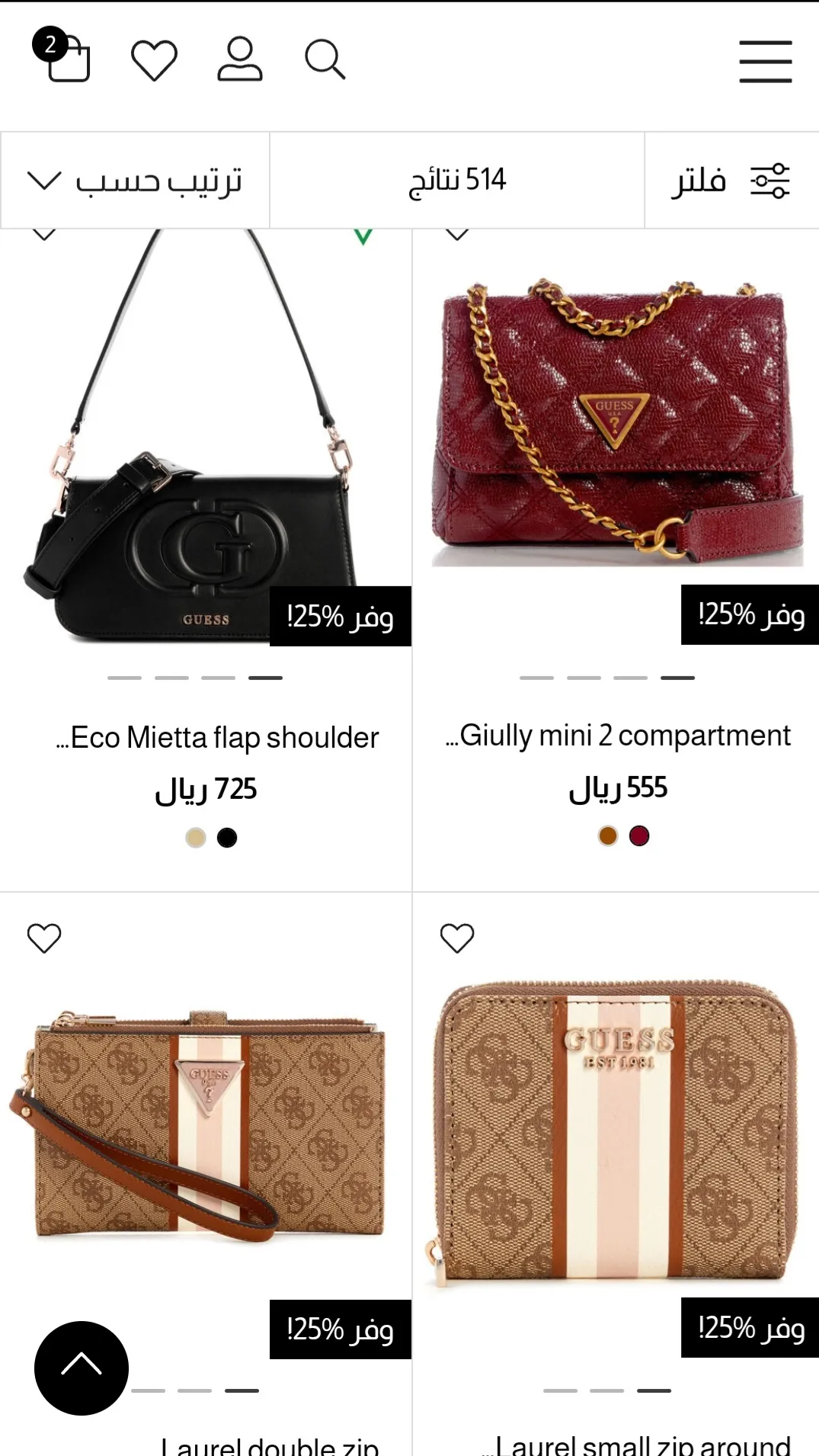Expand the ترتيب حسب sort dropdown

135,181
